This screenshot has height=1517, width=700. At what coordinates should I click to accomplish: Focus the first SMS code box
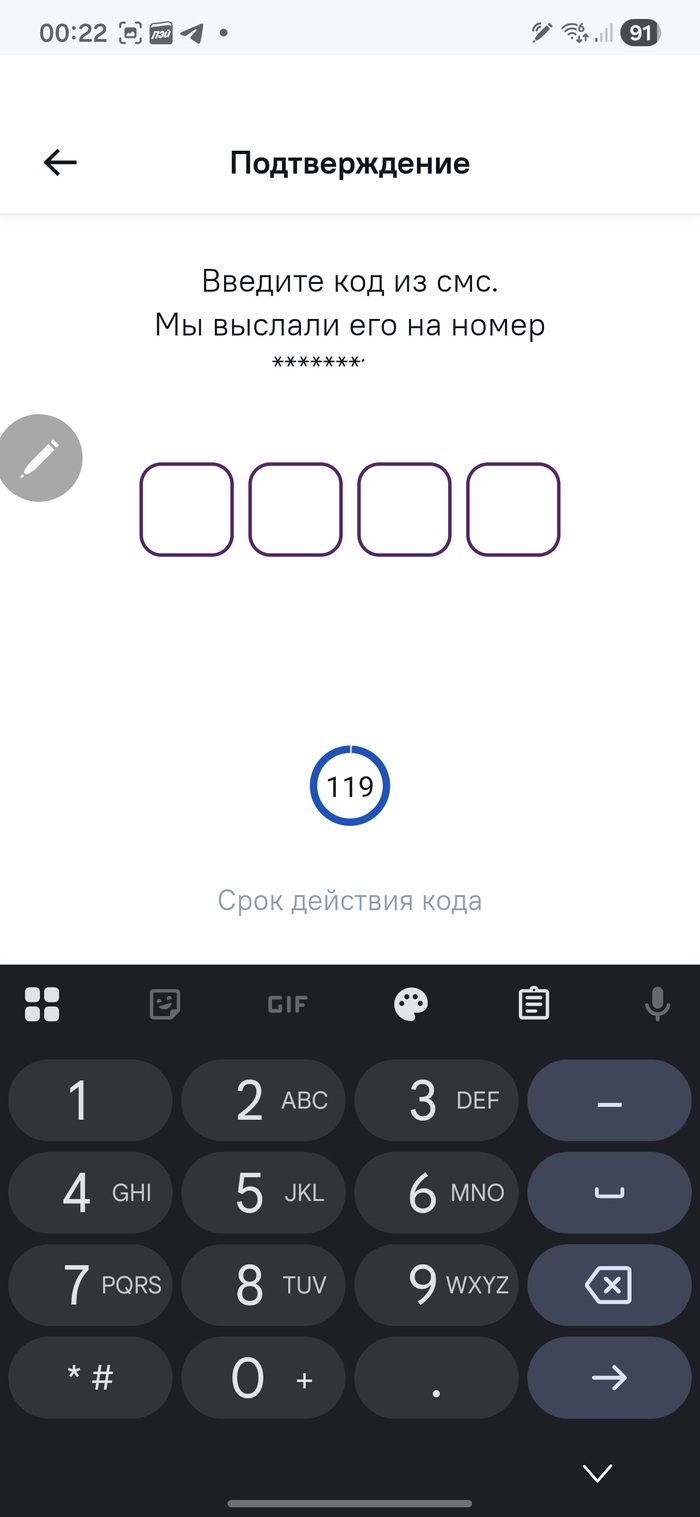coord(186,509)
